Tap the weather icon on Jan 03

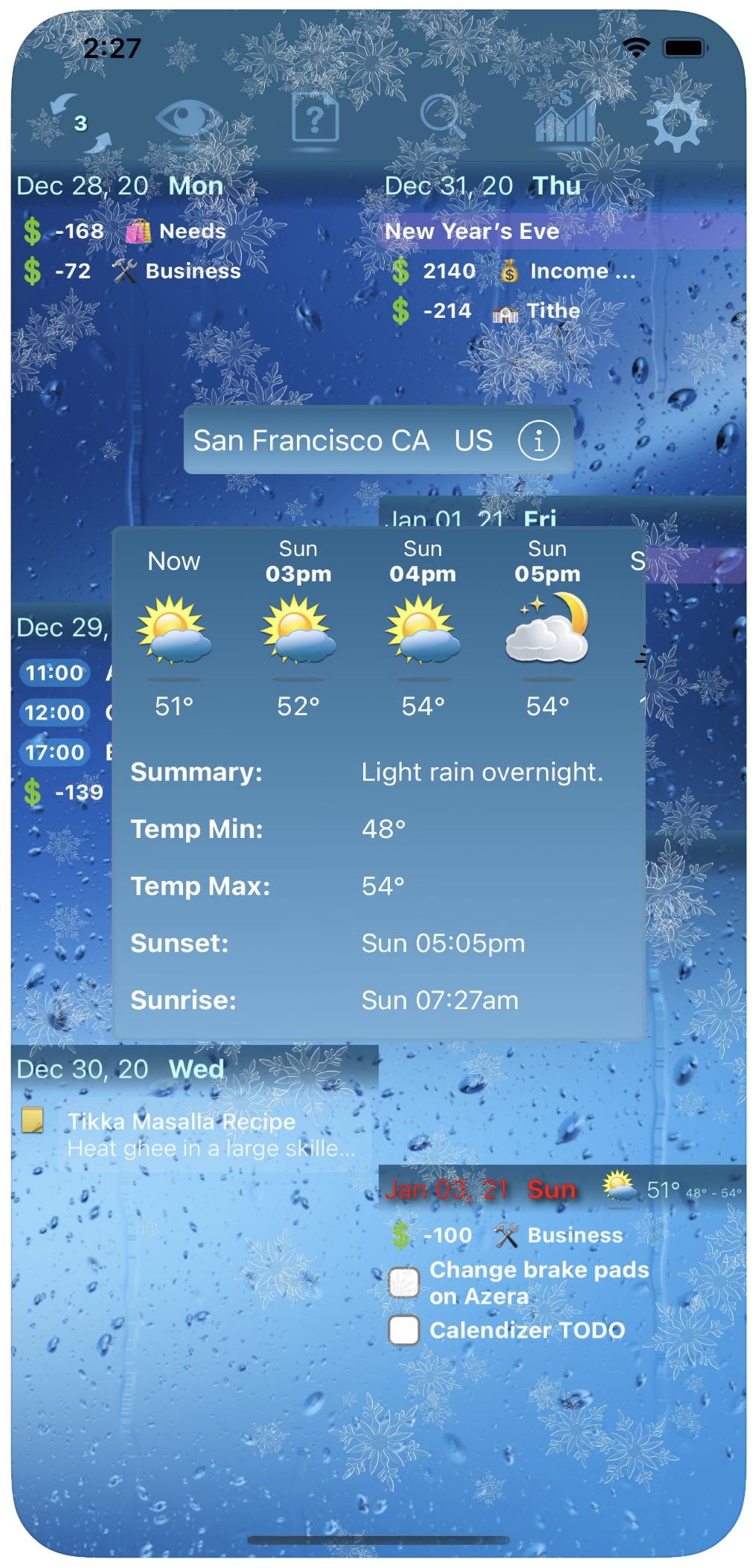(x=619, y=1188)
